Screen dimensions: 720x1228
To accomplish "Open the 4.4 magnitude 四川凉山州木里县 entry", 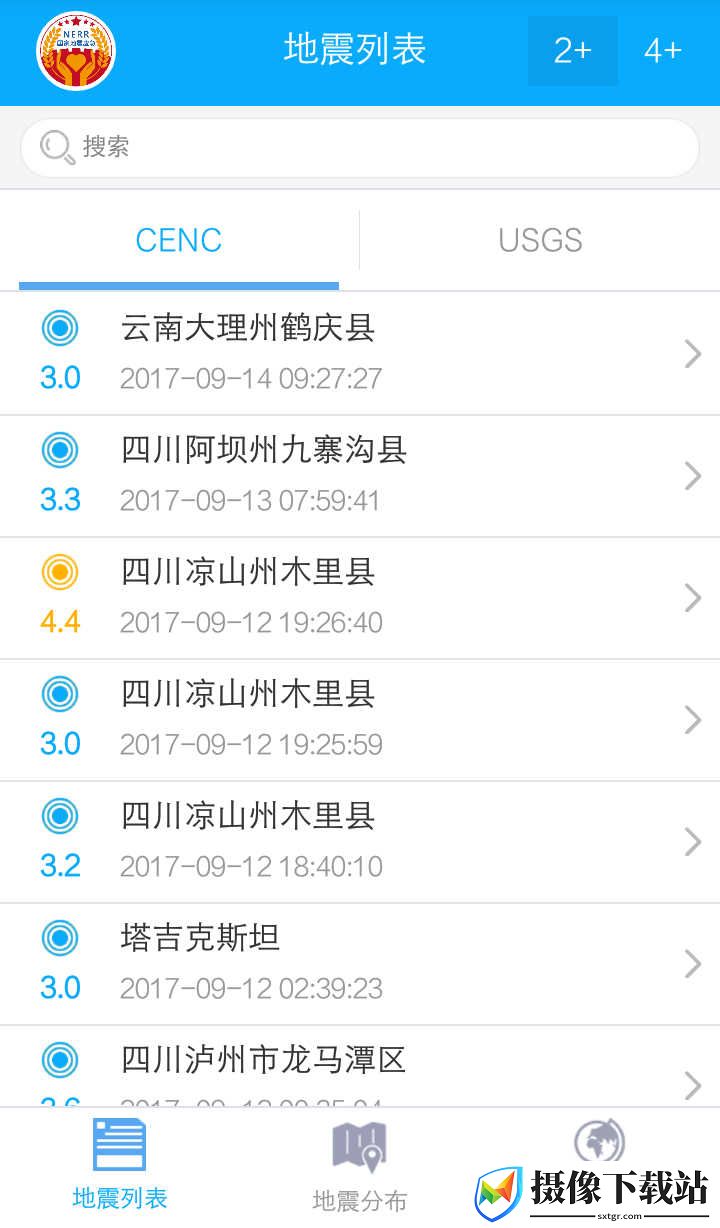I will point(360,598).
